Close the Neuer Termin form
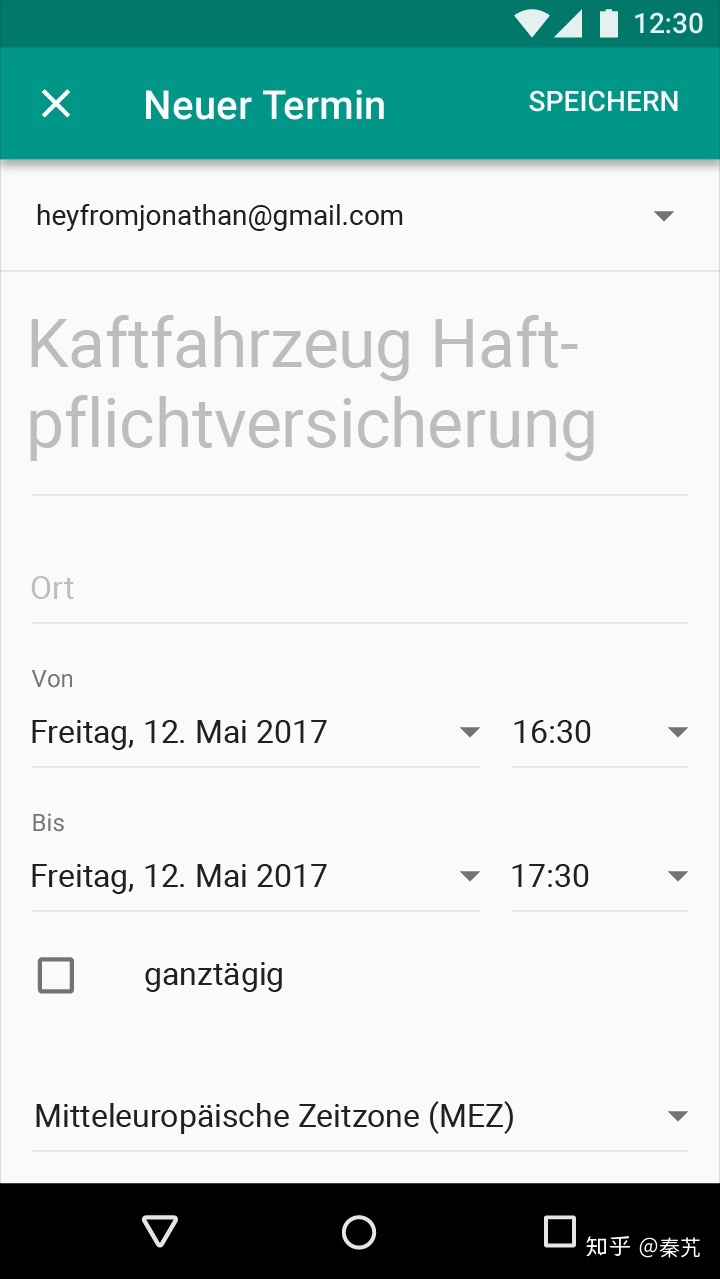 (x=56, y=103)
